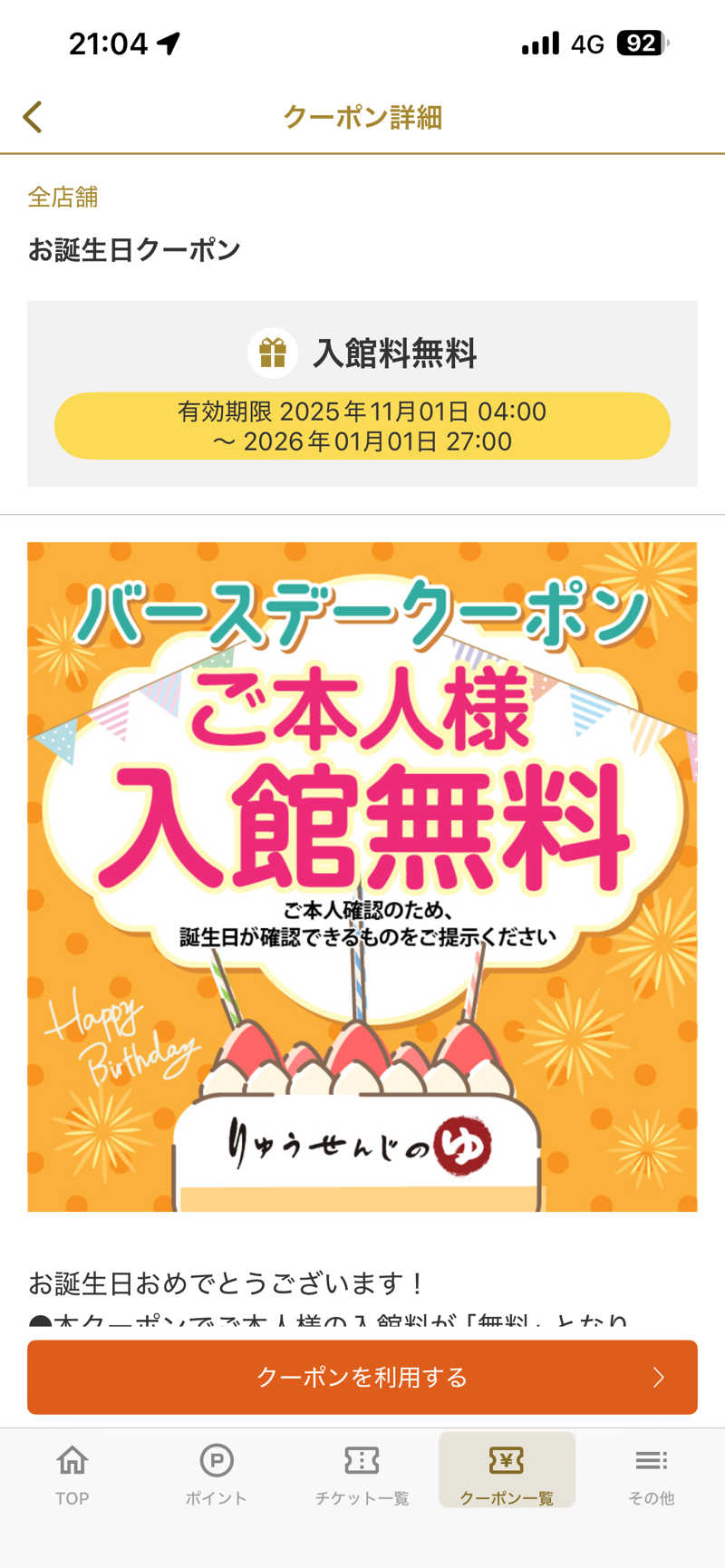Select the クーポン一覧 tab
Screen dimensions: 725x1568
click(x=507, y=1474)
